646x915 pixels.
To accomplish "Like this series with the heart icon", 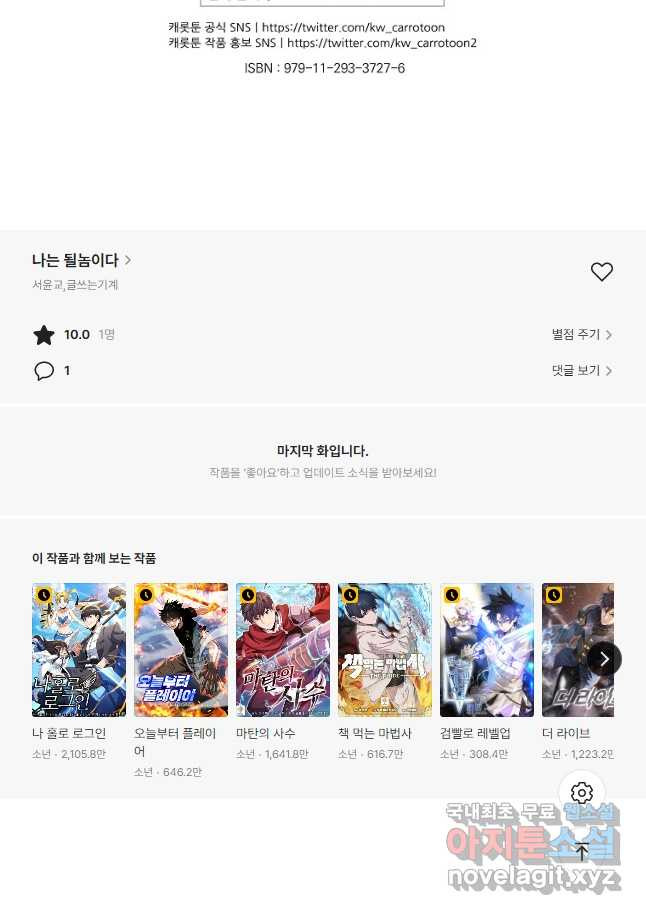I will (601, 272).
